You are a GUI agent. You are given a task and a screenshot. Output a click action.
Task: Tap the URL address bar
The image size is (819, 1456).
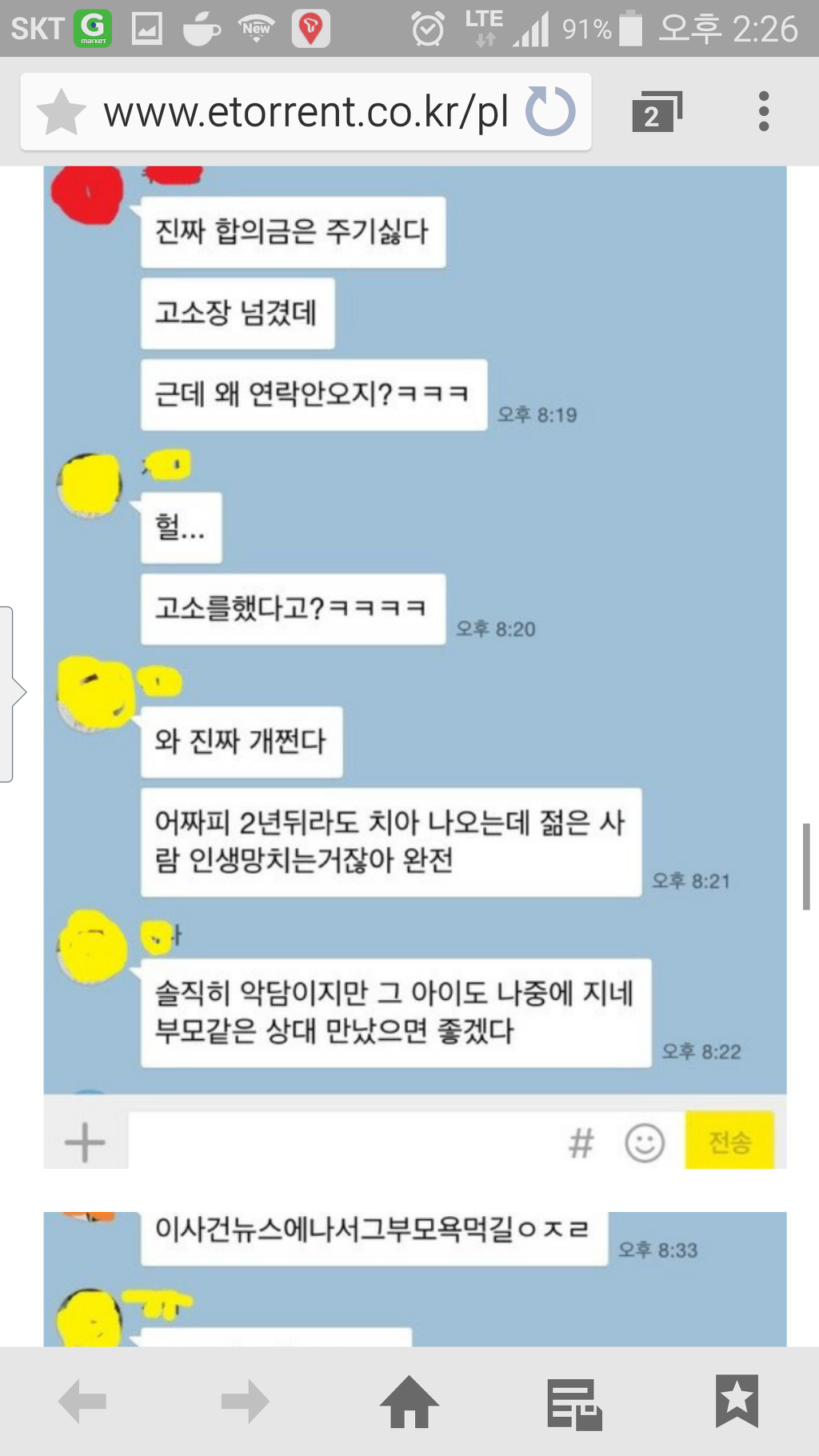coord(308,112)
